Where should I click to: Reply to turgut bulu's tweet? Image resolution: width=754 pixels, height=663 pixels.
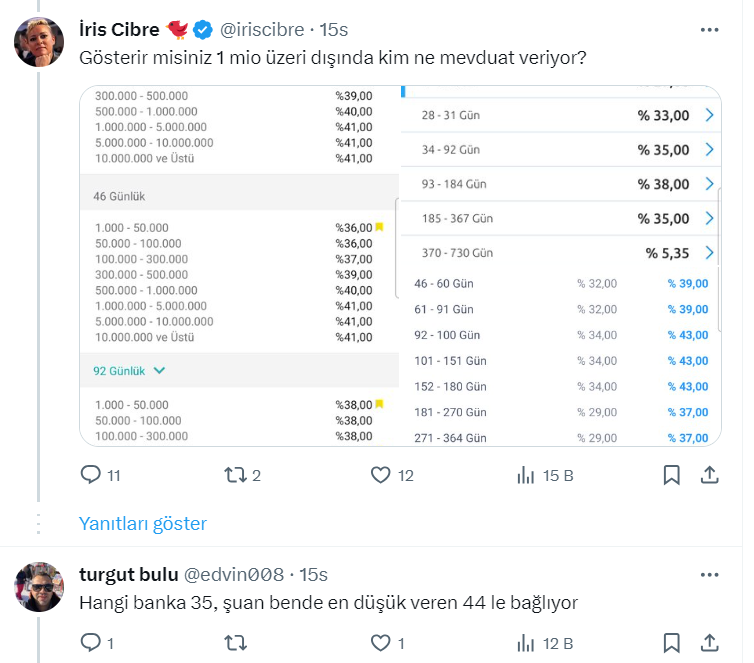coord(91,642)
